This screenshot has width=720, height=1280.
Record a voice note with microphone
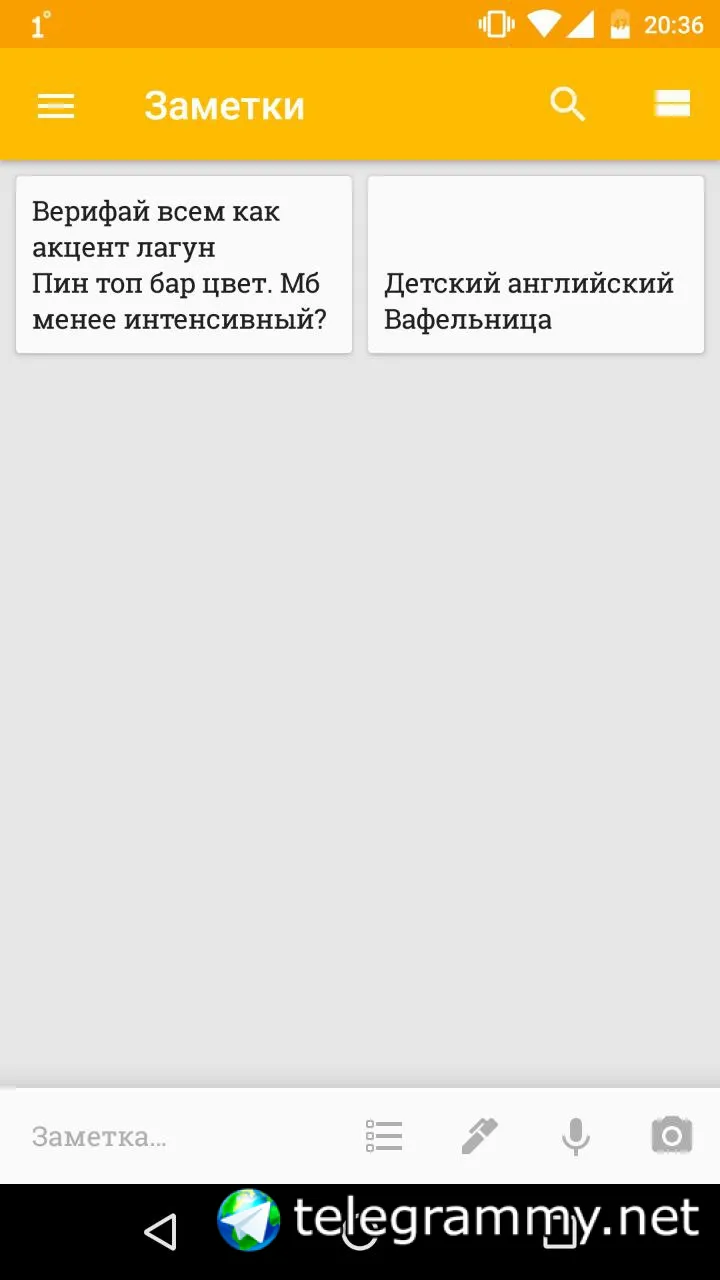click(x=575, y=1136)
